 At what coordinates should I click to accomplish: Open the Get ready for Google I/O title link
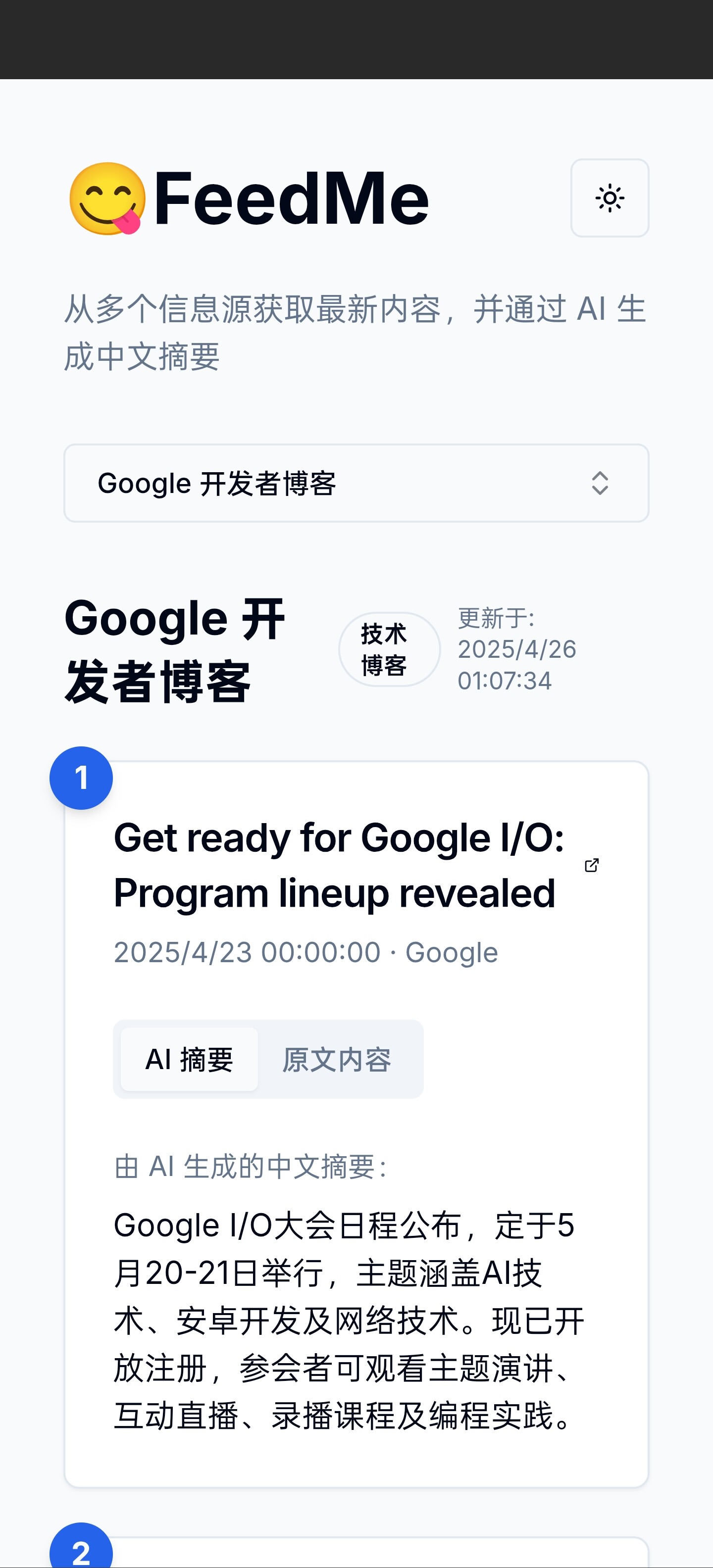(339, 865)
